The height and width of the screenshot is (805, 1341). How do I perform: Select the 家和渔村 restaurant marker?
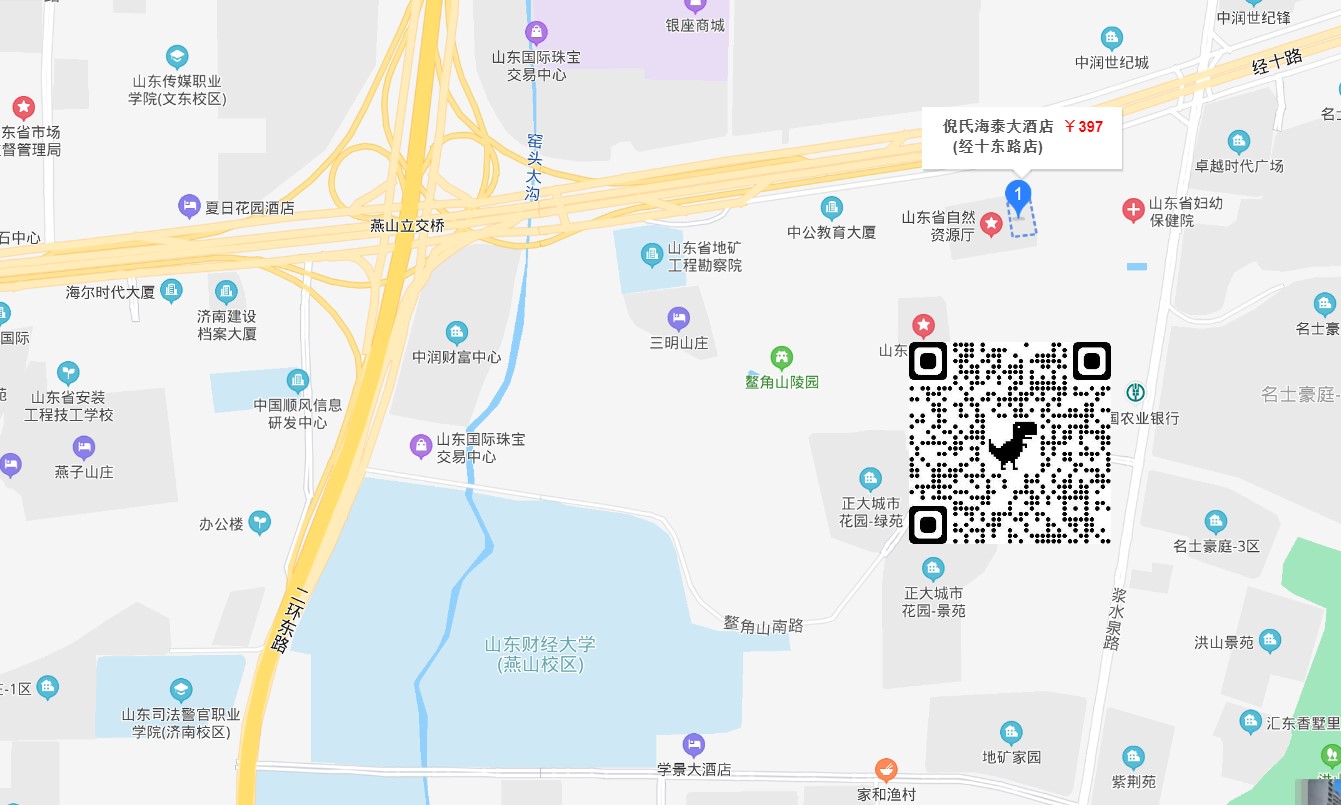coord(886,770)
